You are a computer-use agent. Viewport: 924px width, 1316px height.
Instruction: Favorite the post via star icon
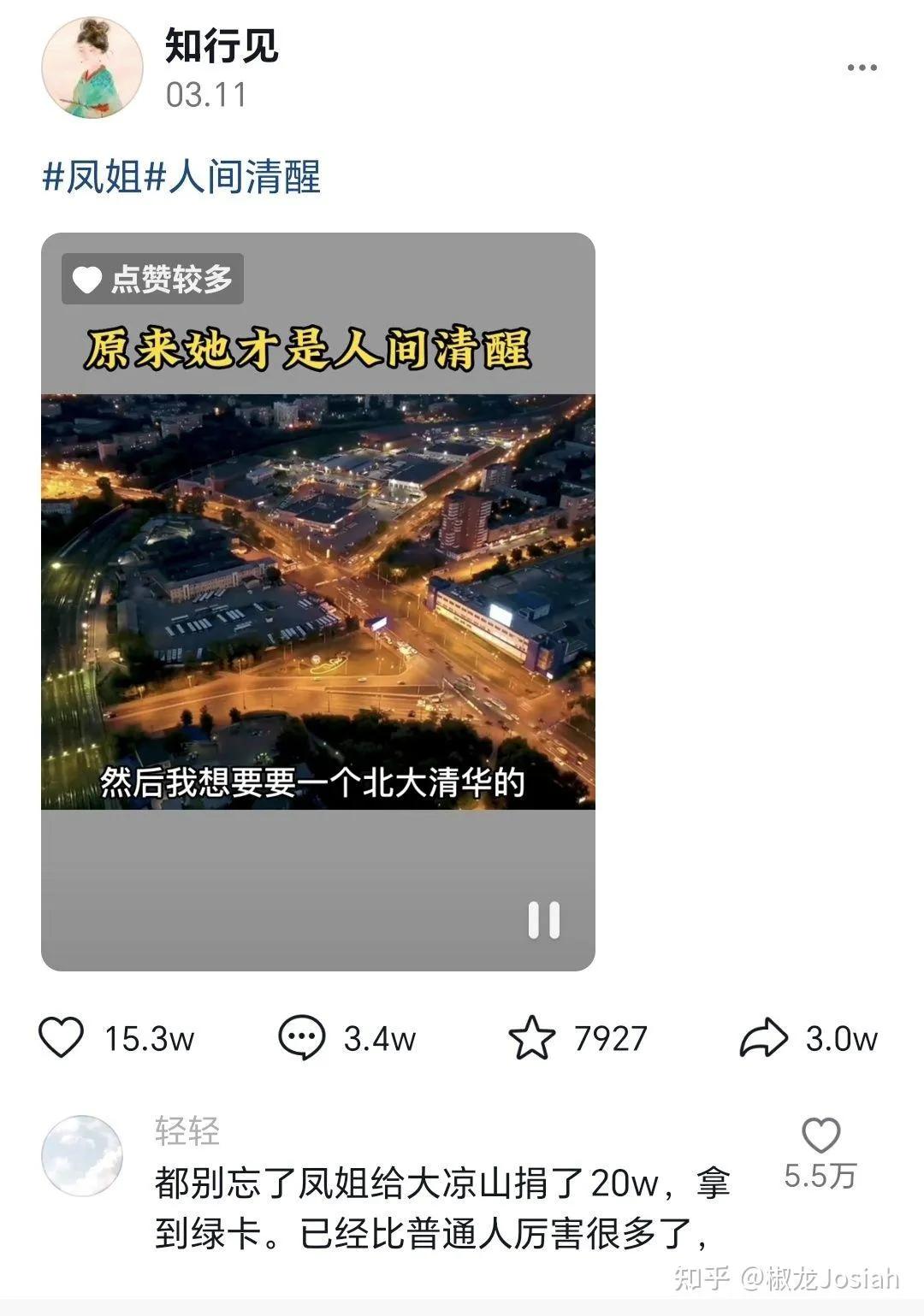[530, 1037]
